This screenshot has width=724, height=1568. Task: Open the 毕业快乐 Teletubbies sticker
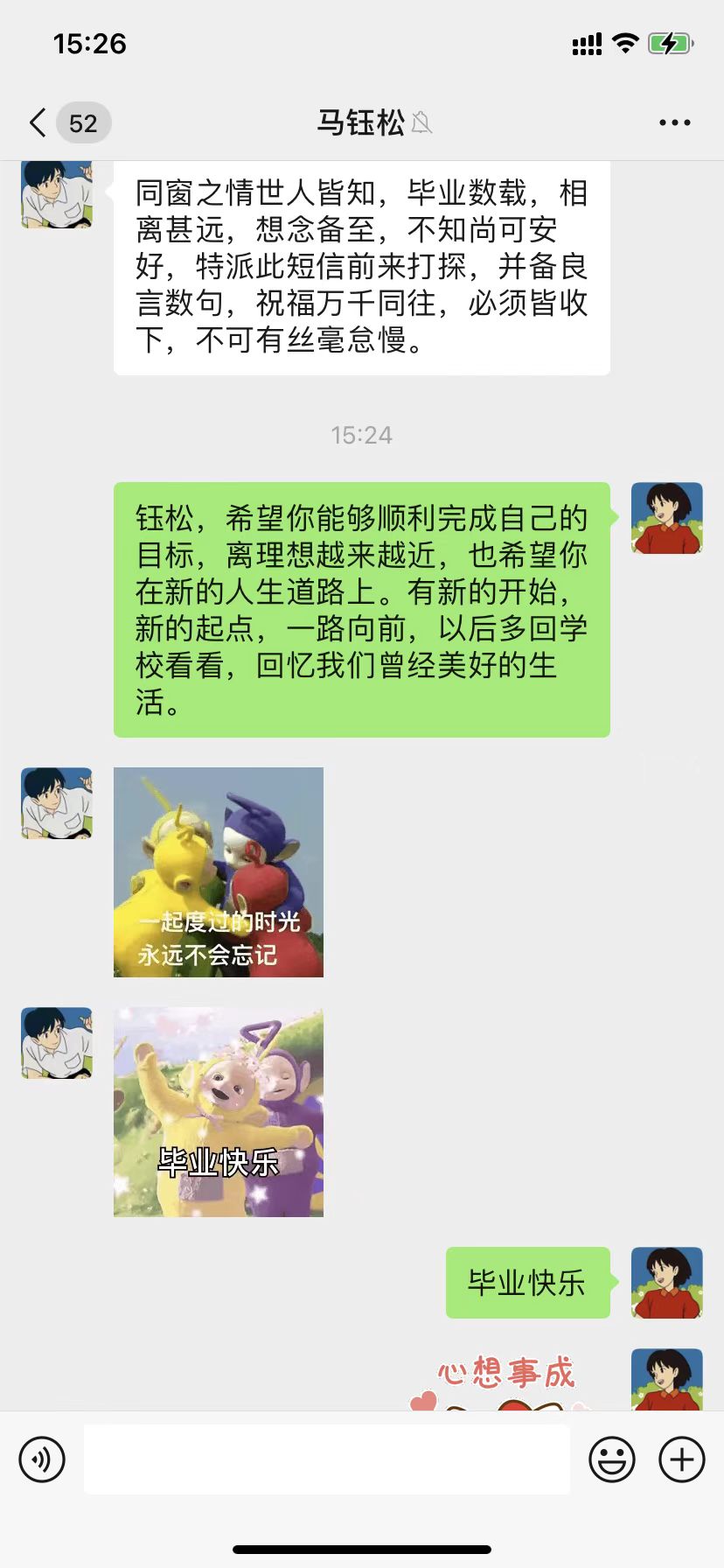(219, 1112)
